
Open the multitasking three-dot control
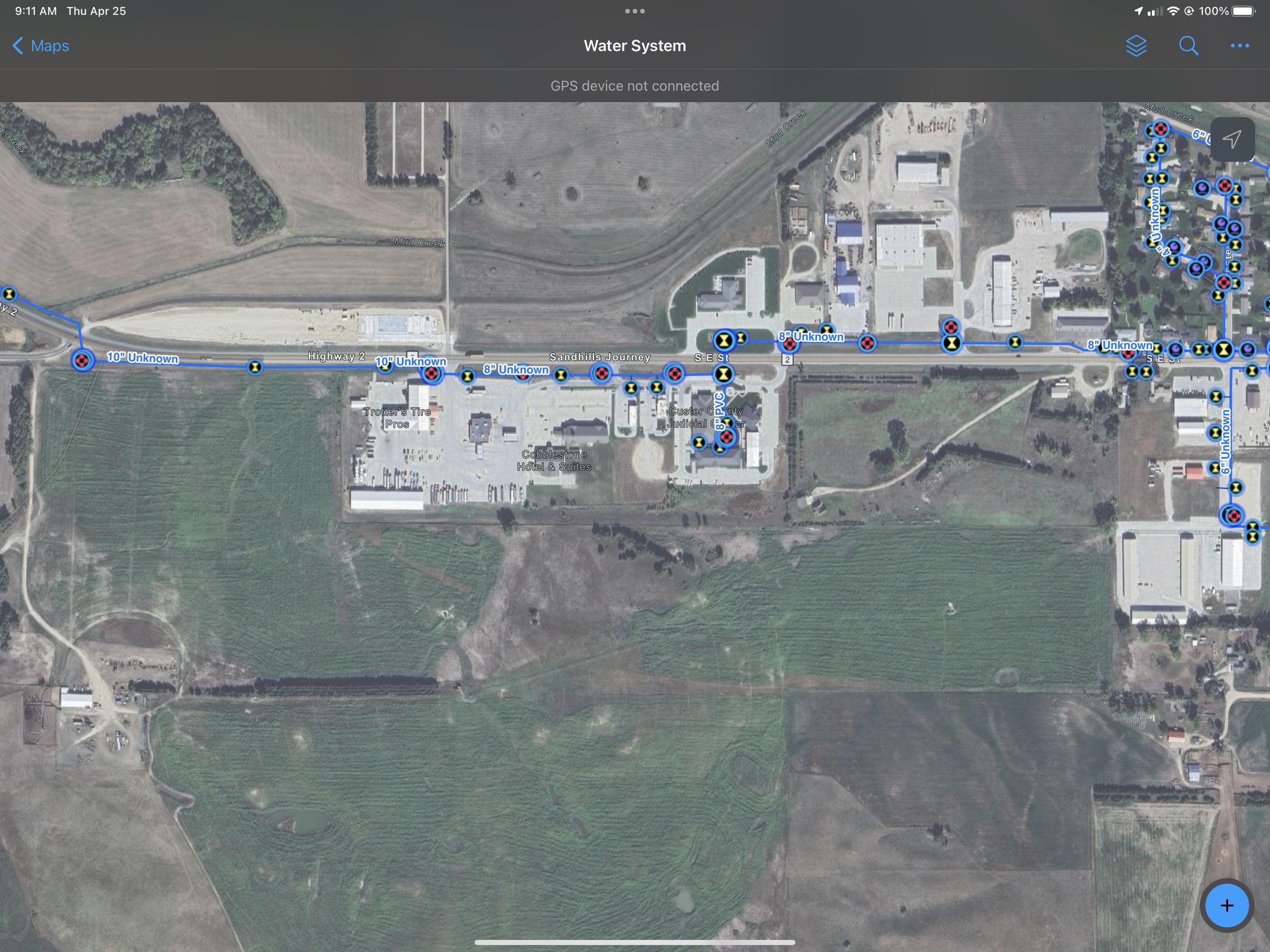[635, 11]
